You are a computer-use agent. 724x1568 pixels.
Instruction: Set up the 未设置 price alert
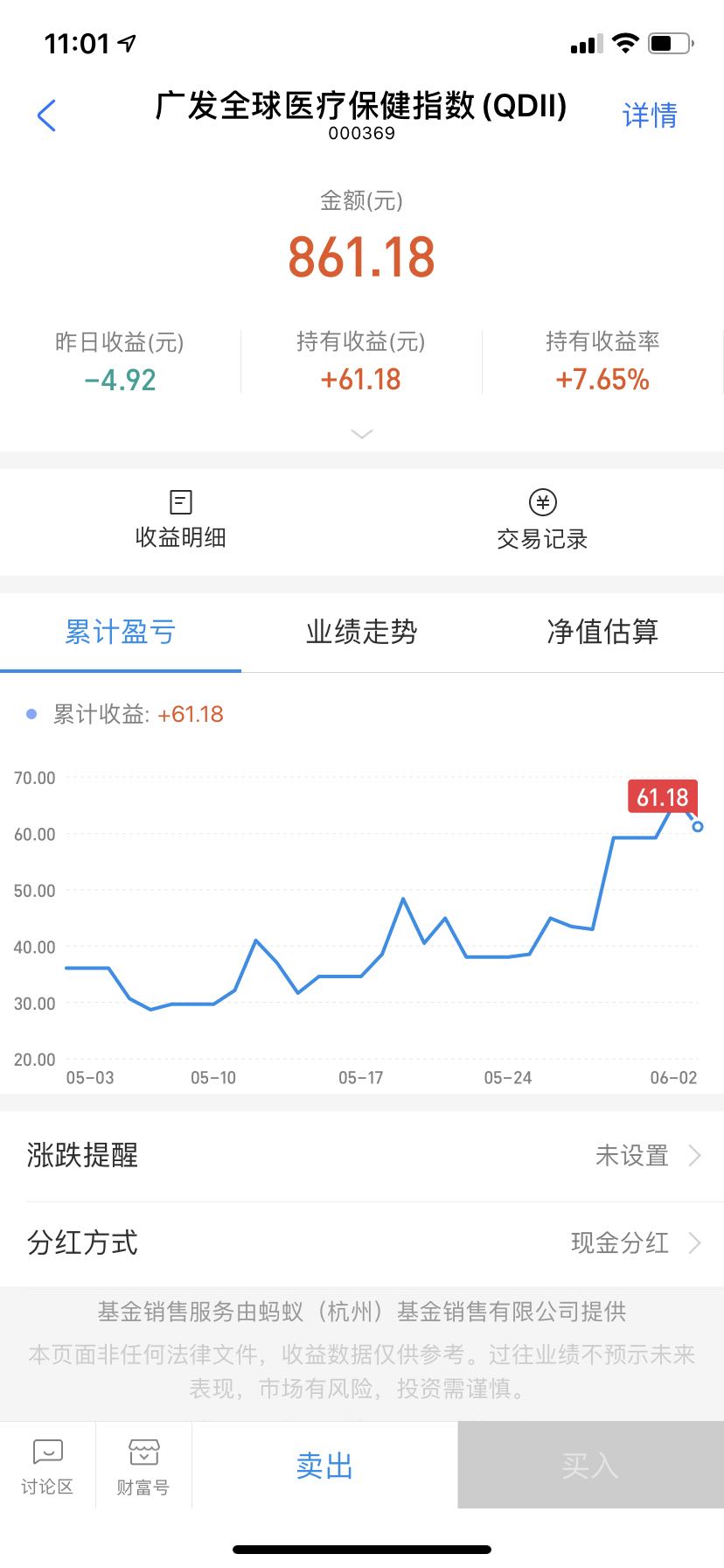tap(631, 1155)
